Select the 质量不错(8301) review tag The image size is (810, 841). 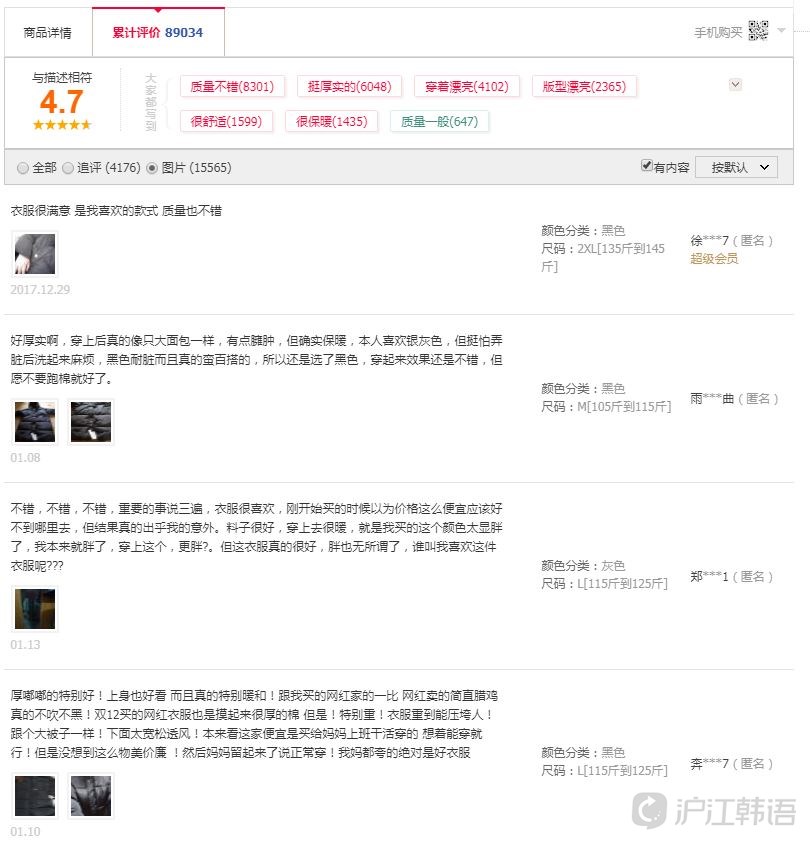pyautogui.click(x=231, y=87)
